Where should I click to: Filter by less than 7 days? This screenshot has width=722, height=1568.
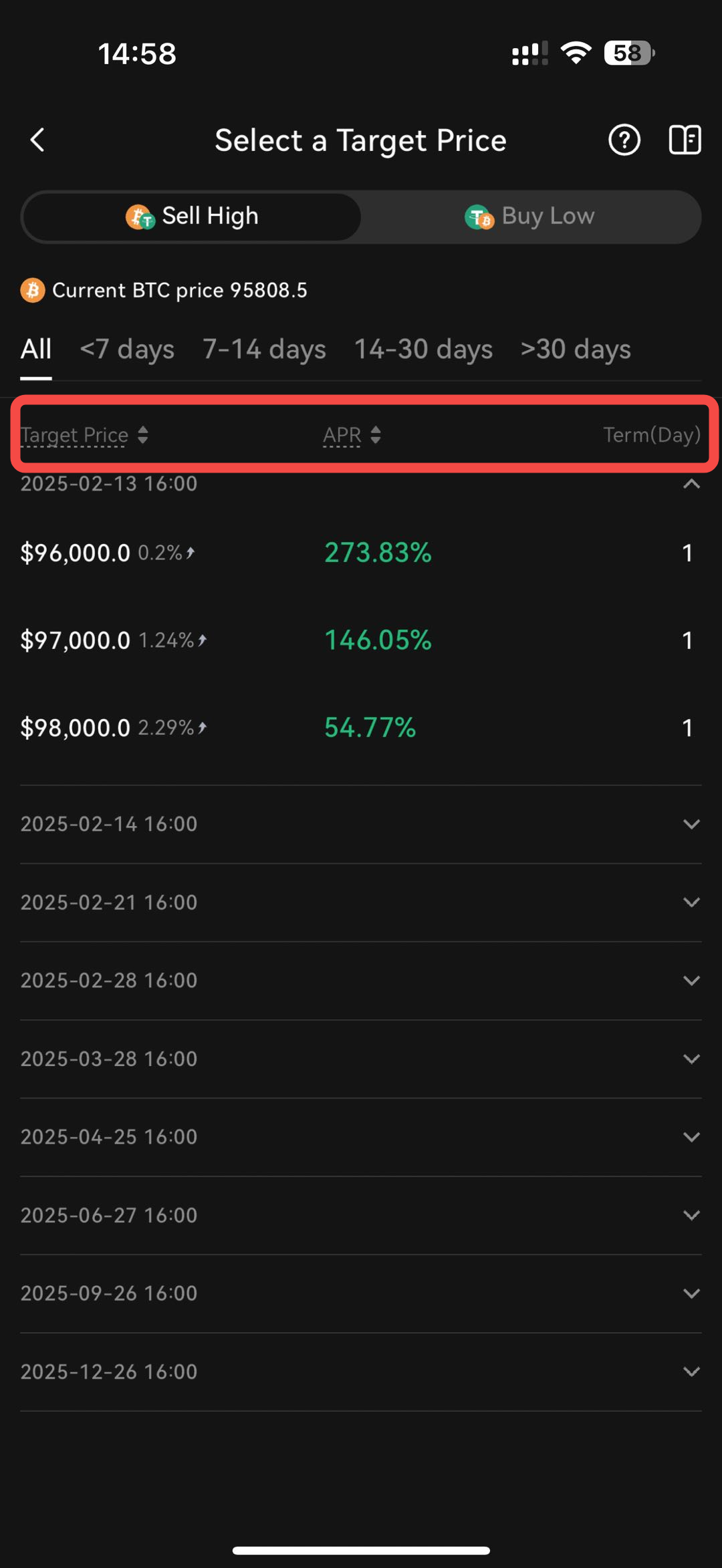pos(127,349)
